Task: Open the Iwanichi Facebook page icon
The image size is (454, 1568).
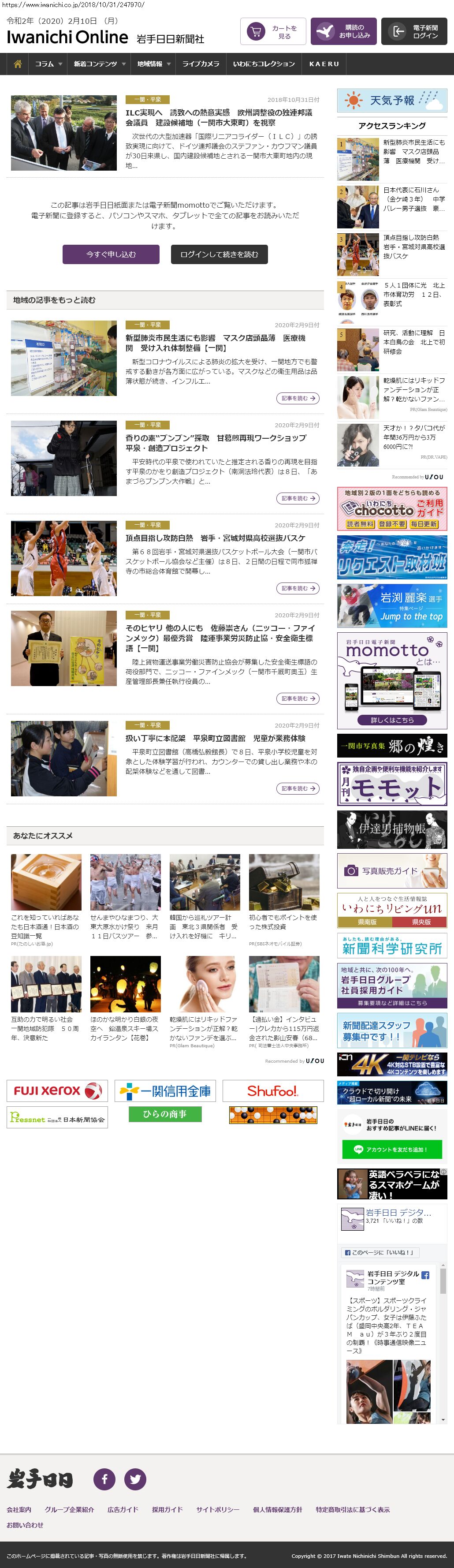Action: 104,1478
